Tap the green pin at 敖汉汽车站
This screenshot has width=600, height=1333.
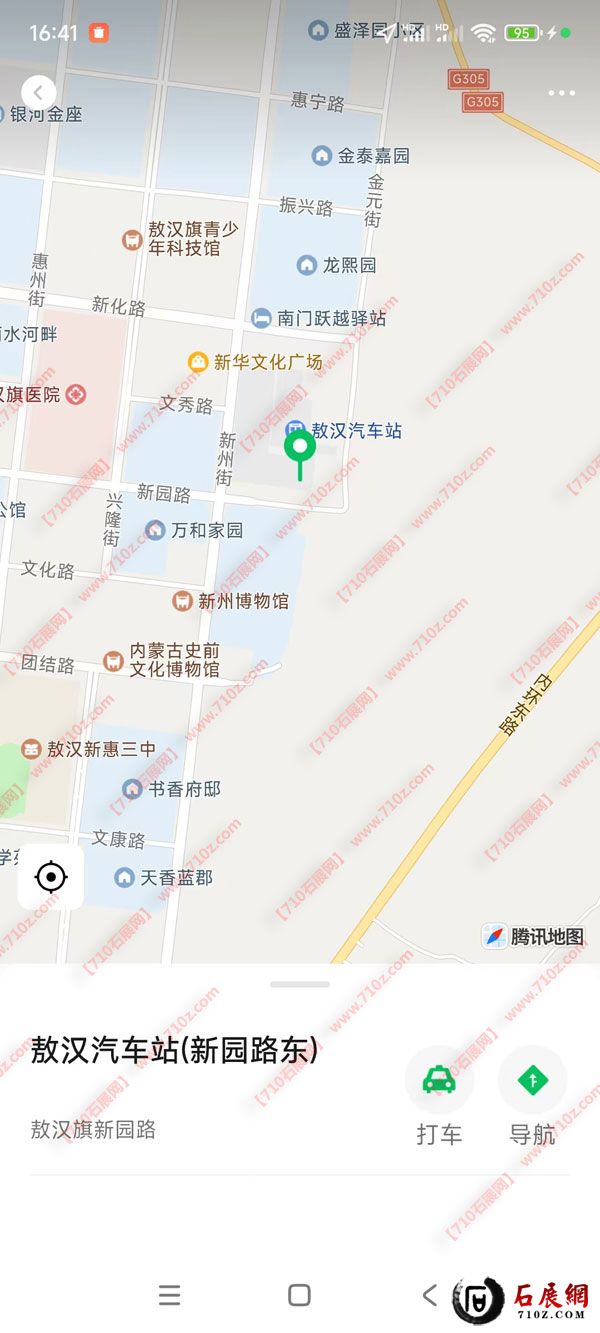click(299, 448)
